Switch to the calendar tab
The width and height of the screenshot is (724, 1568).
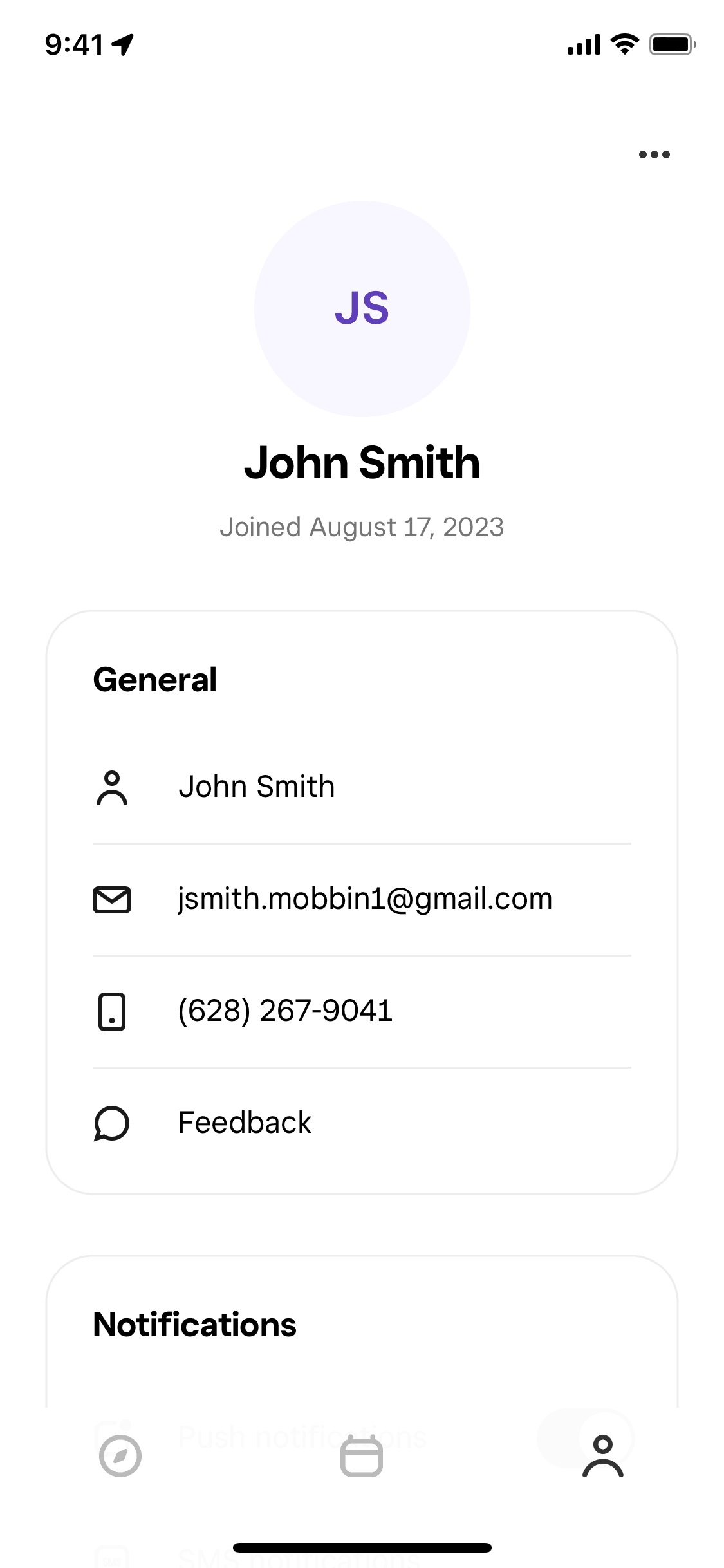362,1456
